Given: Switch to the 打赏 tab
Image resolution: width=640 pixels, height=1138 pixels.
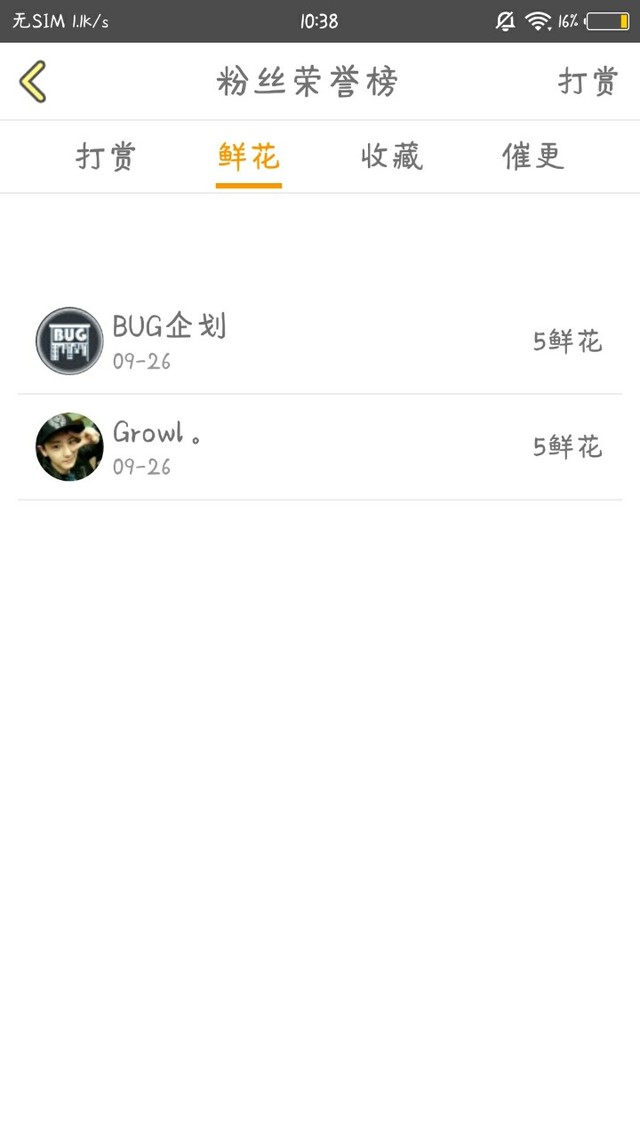Looking at the screenshot, I should [x=106, y=157].
